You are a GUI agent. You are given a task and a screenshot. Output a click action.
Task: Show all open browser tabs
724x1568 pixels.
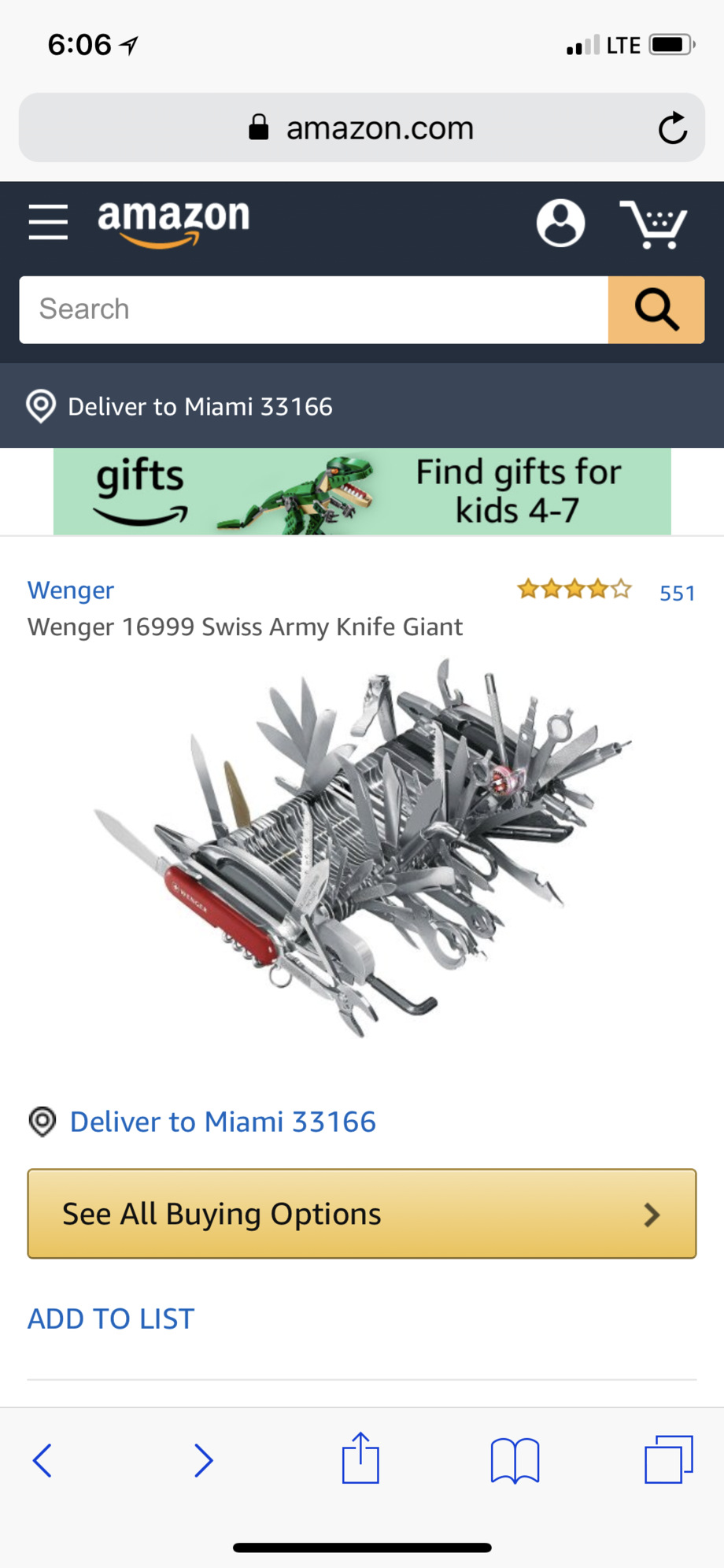669,1460
